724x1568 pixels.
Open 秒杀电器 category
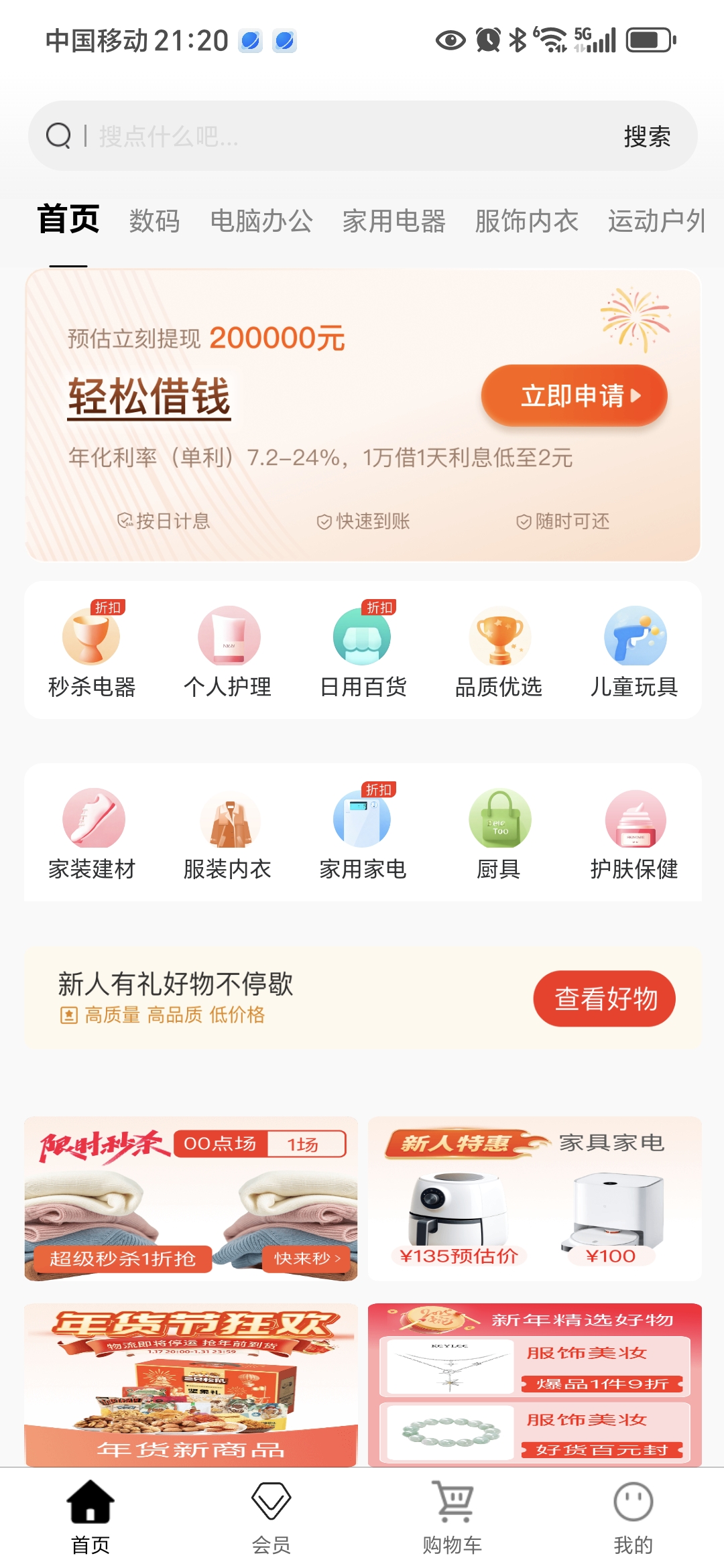(x=92, y=651)
